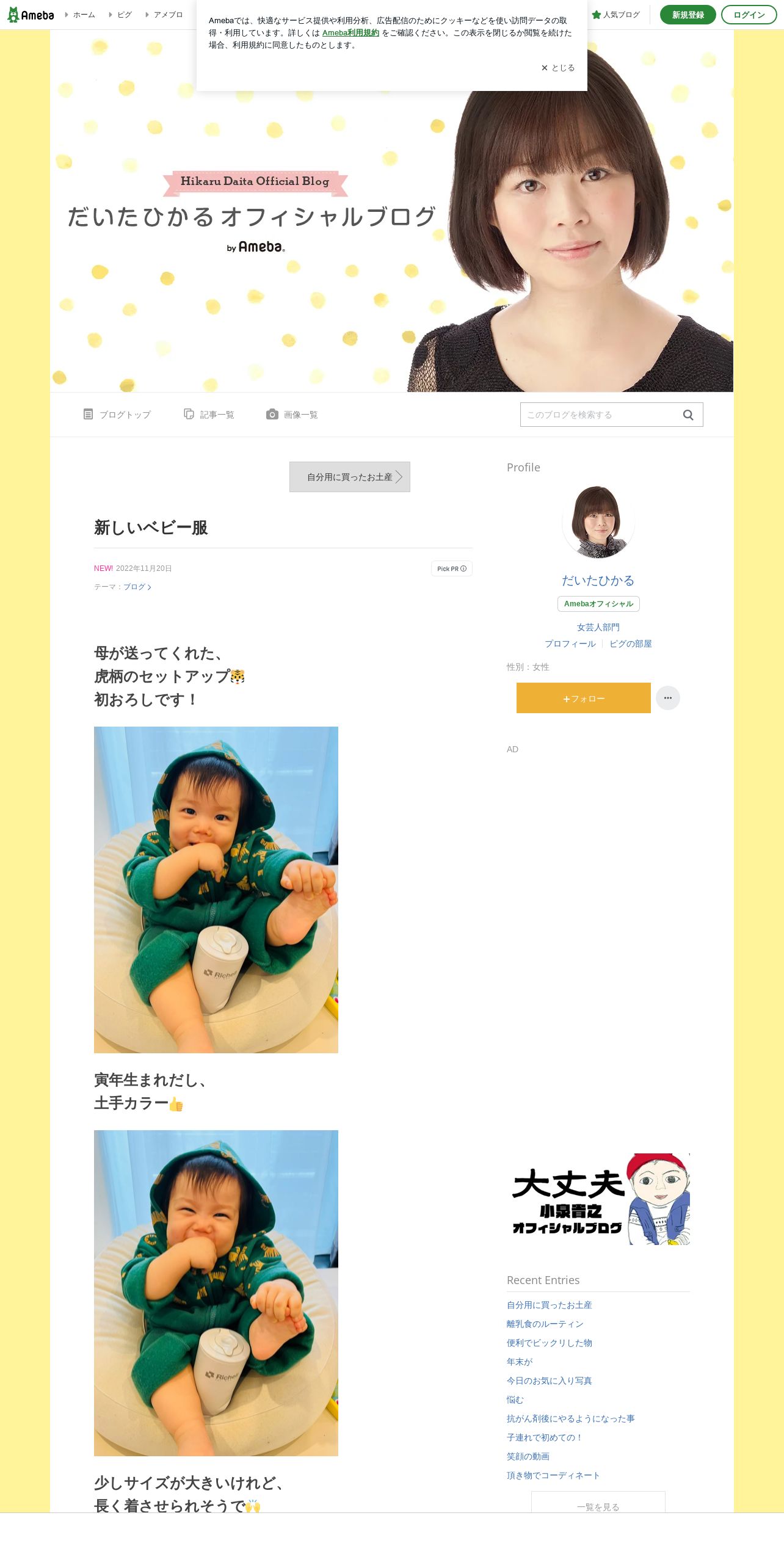
Task: Tap the 新規登録 button
Action: point(688,15)
